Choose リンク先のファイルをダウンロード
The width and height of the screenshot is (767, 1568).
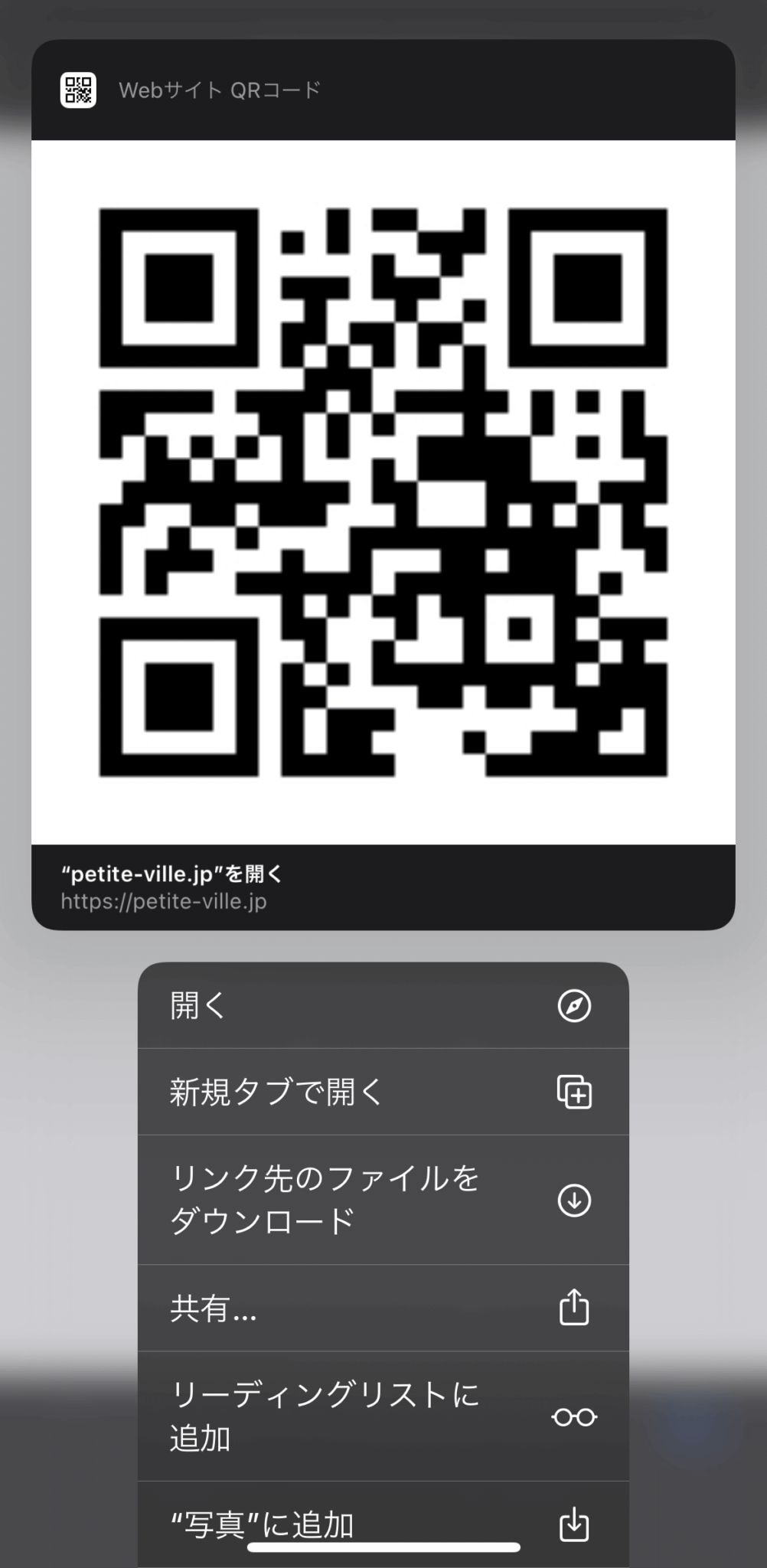pos(383,1200)
